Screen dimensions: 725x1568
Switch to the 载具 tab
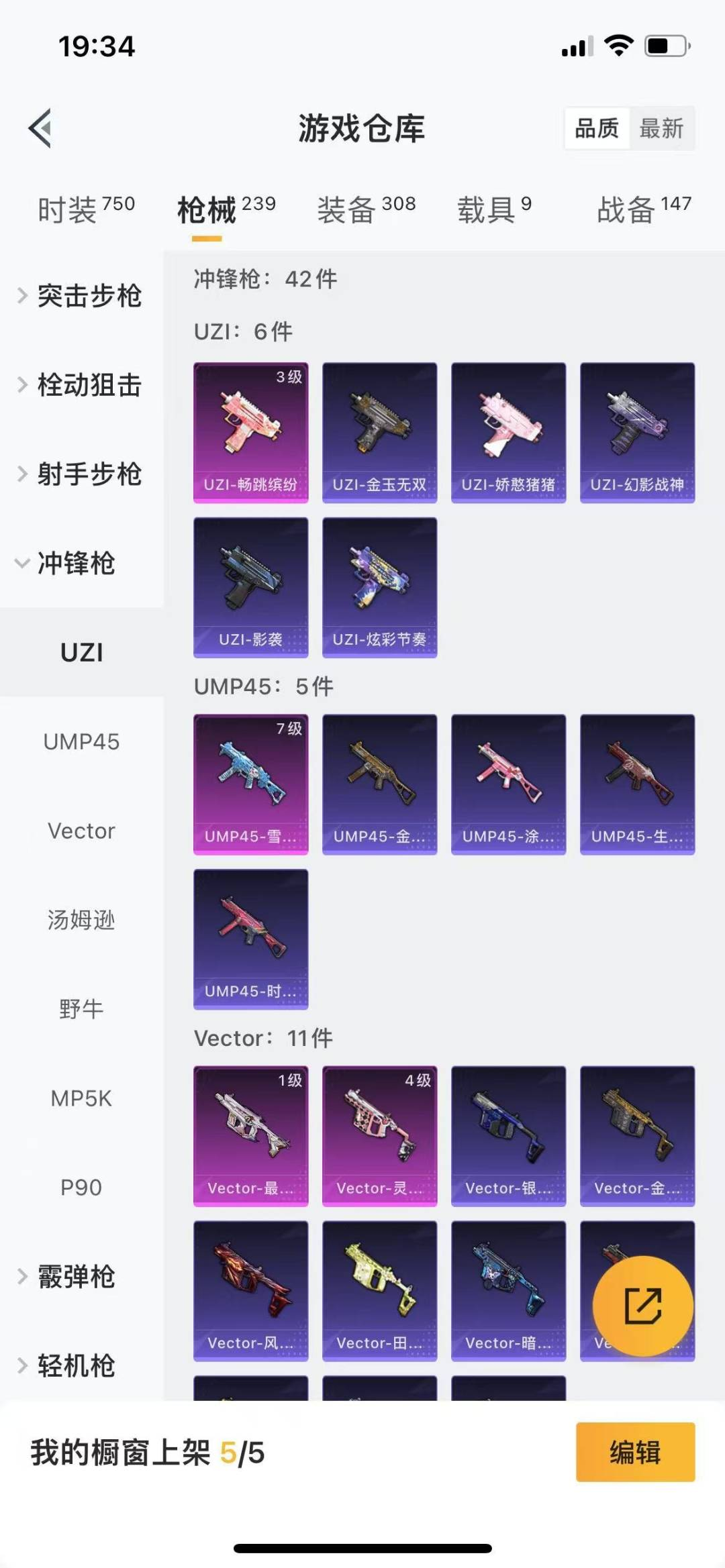(494, 209)
